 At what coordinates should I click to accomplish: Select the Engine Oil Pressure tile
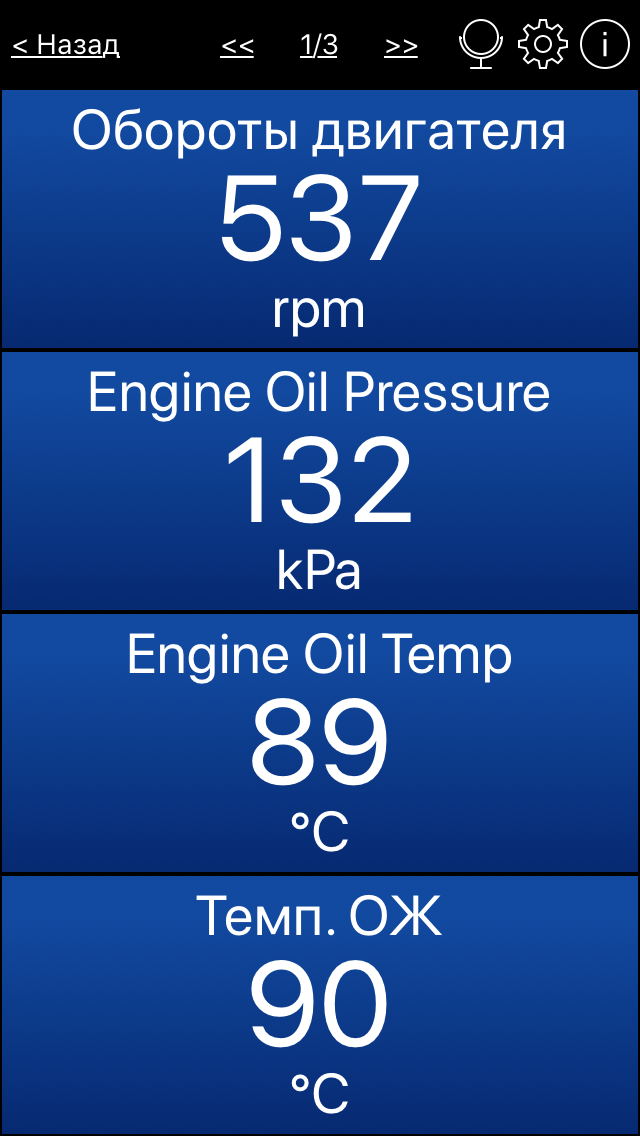tap(320, 481)
